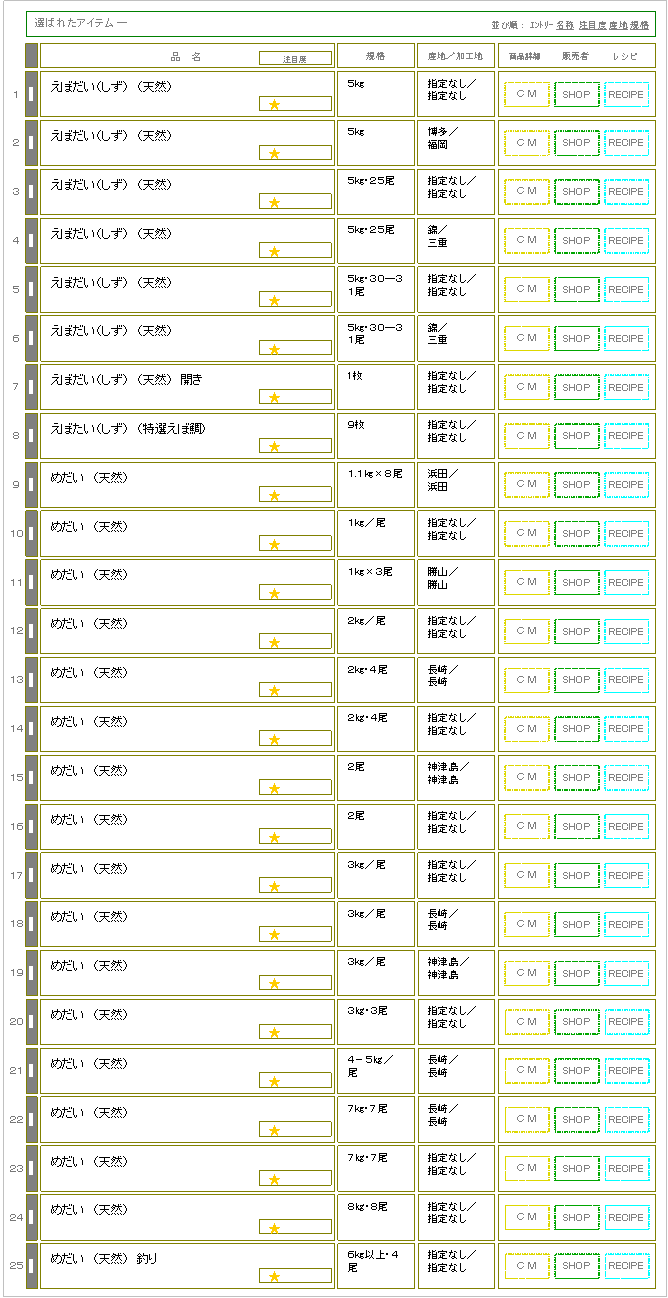Viewport: 668px width, 1298px height.
Task: Open SHOP for item 11 めだい from 勝山
Action: [576, 582]
